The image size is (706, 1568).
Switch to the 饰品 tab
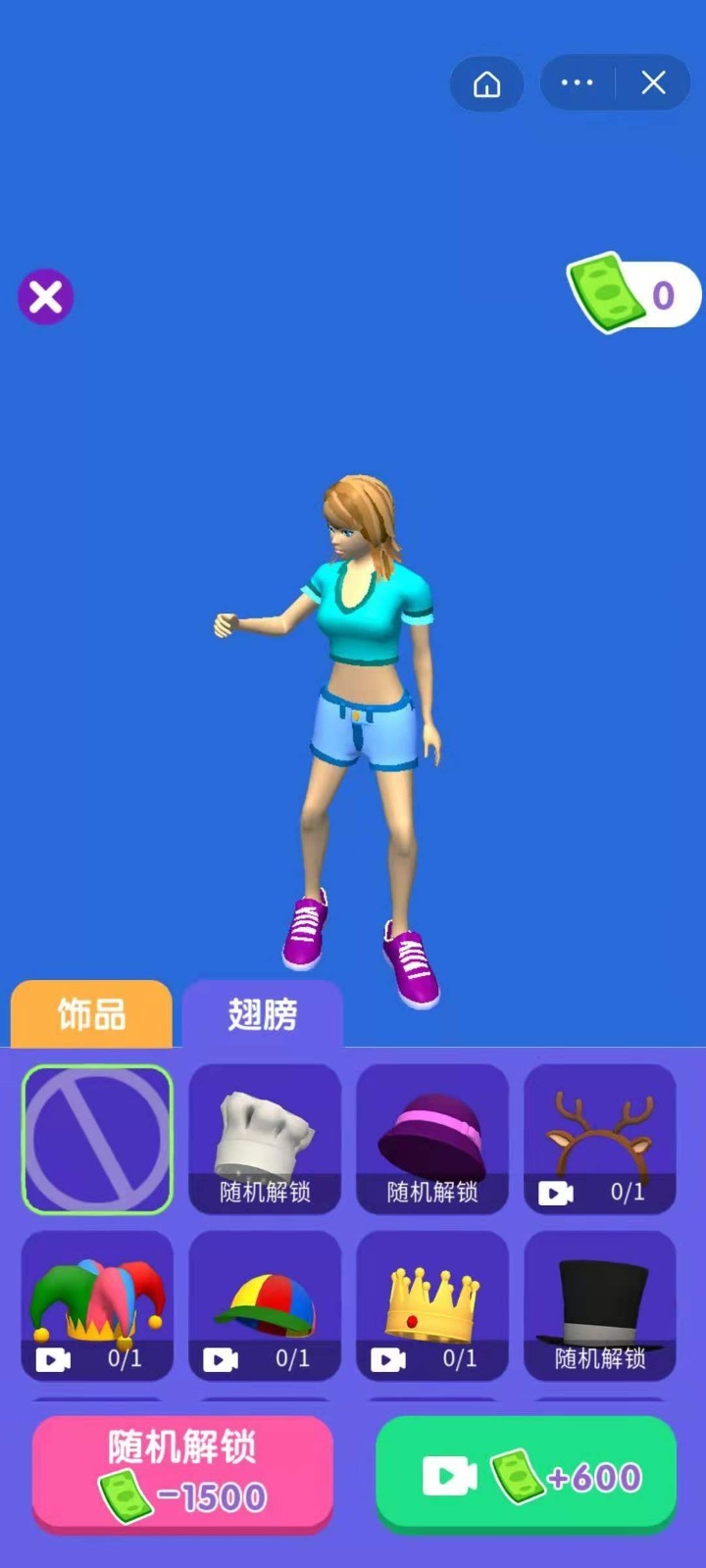(x=91, y=1014)
